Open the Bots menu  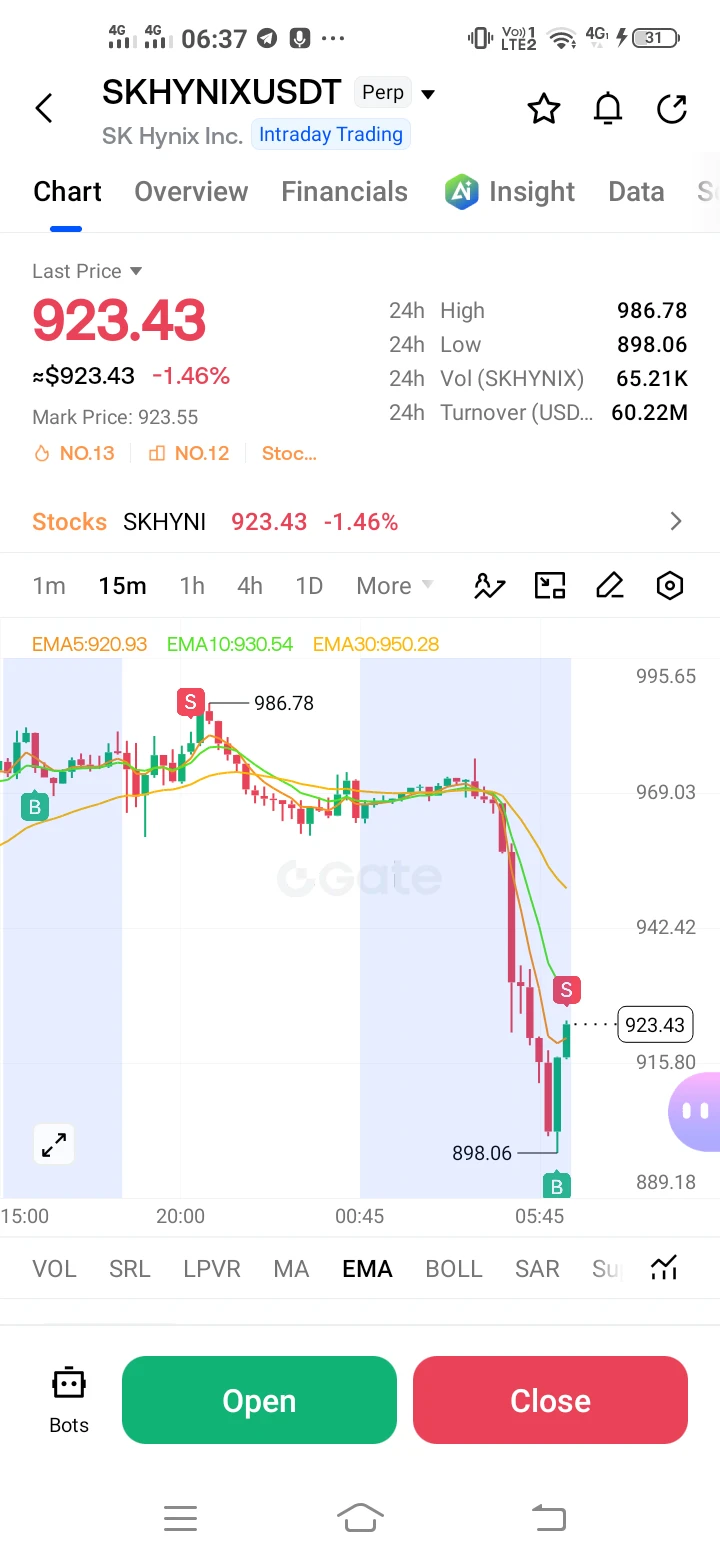point(69,1400)
